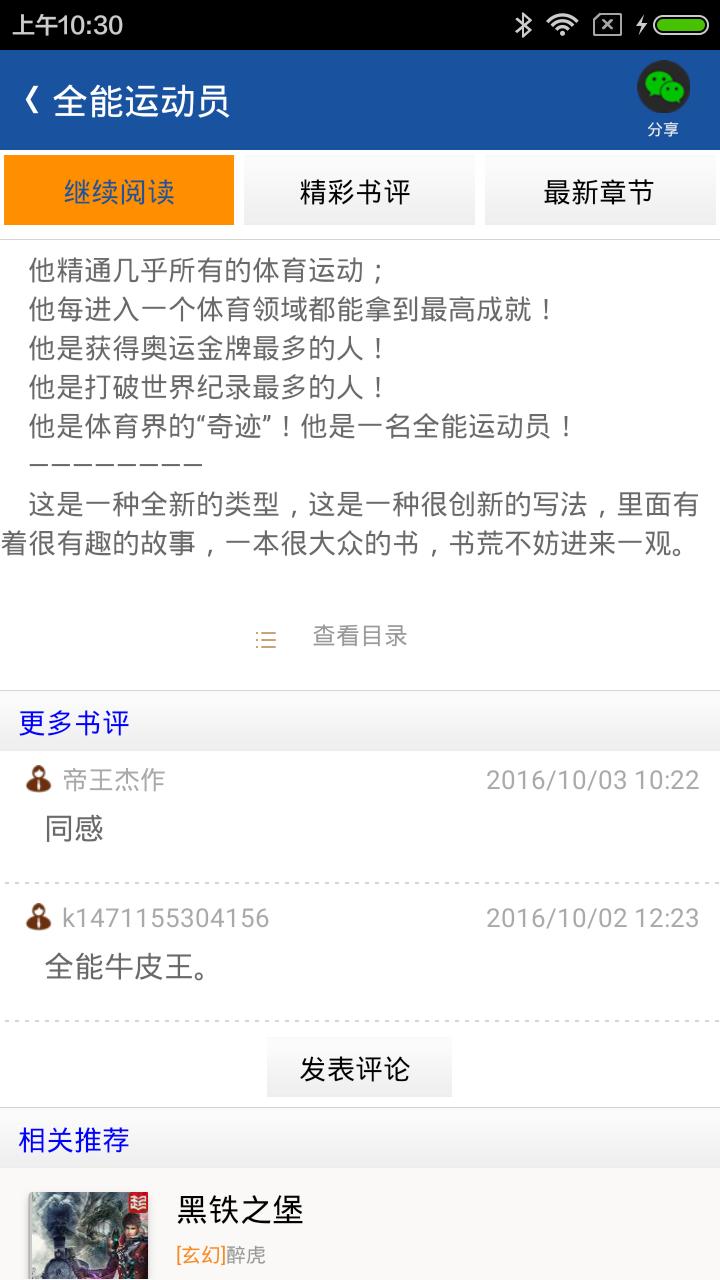Open the 相关推荐 section
The width and height of the screenshot is (720, 1280).
(73, 1140)
